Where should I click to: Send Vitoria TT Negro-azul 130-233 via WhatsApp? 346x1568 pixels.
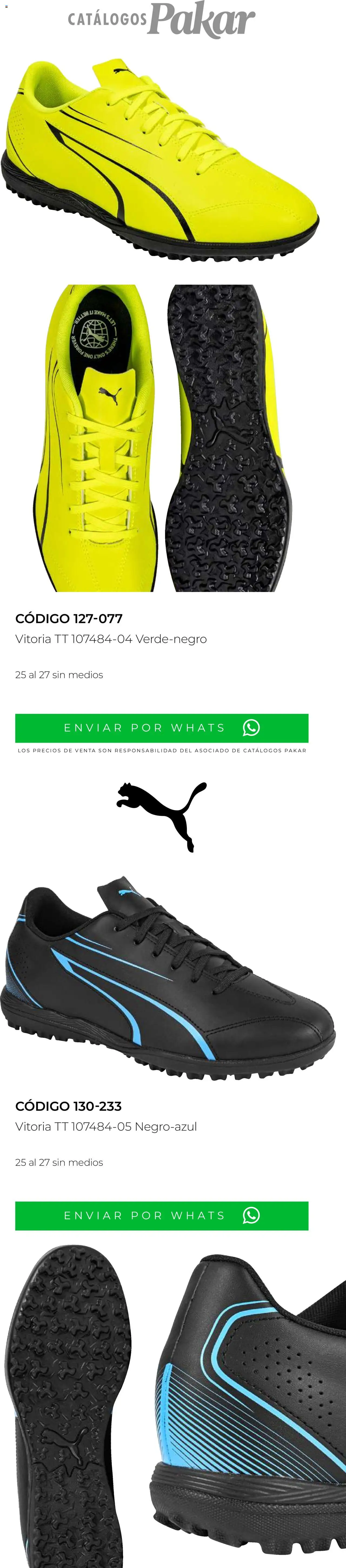[161, 1215]
